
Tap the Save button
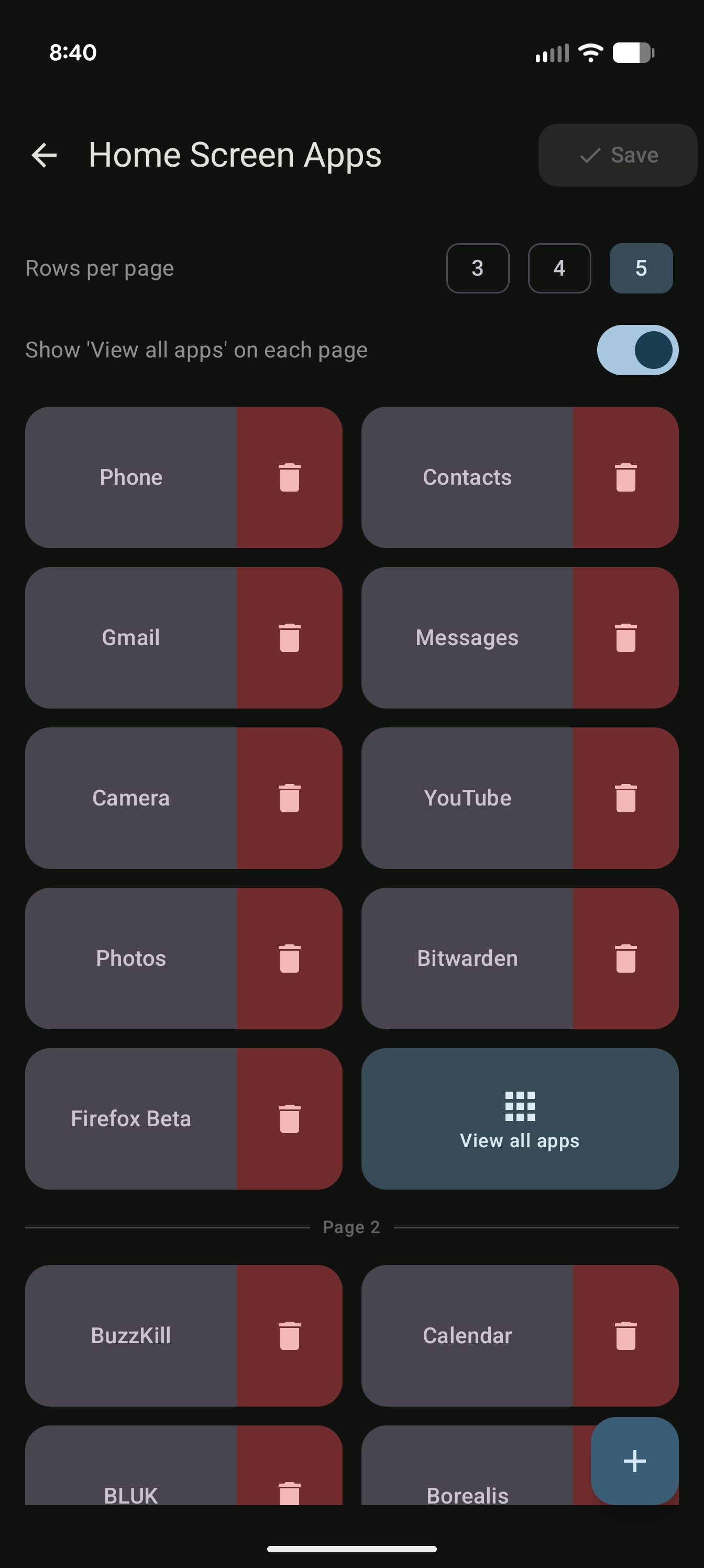(617, 155)
